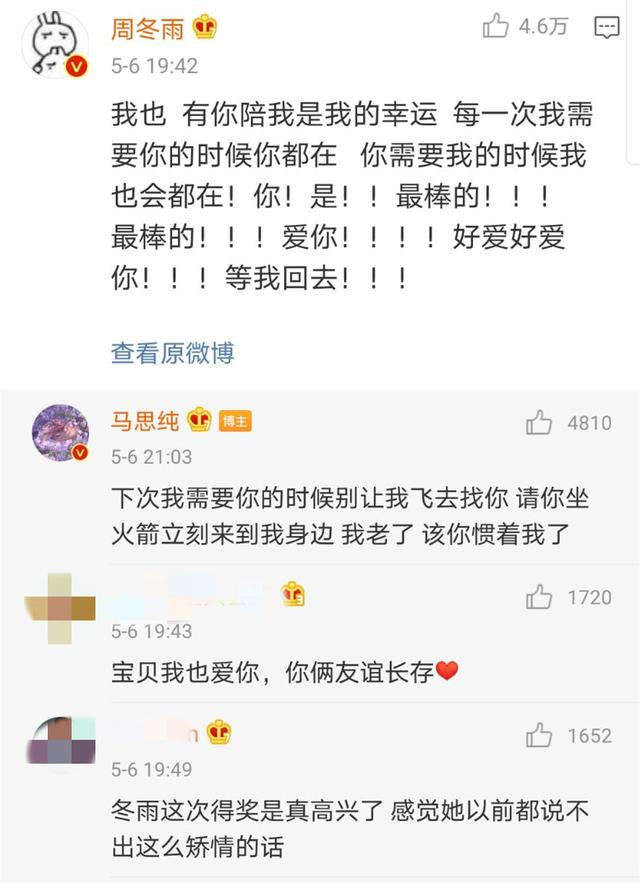Like the comment 宝贝我也爱你
Screen dimensions: 640x883
point(540,598)
